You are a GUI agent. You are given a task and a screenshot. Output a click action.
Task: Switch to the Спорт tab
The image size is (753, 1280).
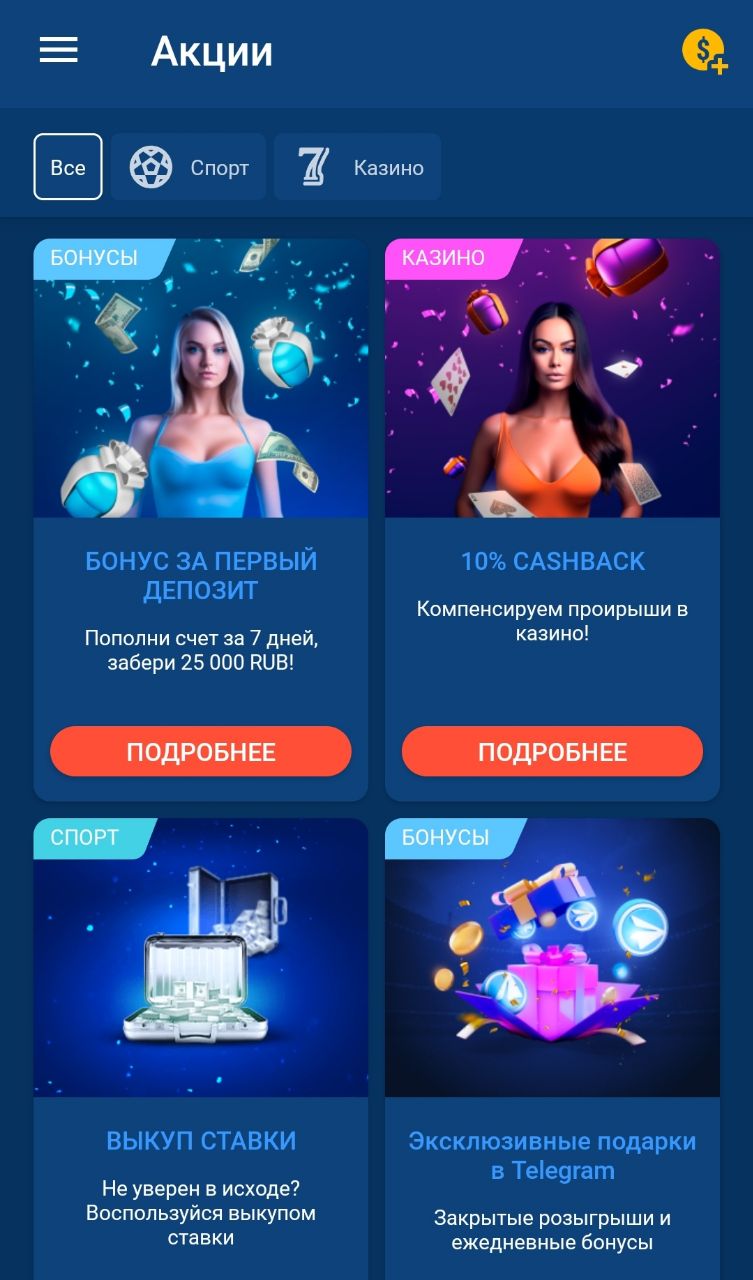click(189, 167)
